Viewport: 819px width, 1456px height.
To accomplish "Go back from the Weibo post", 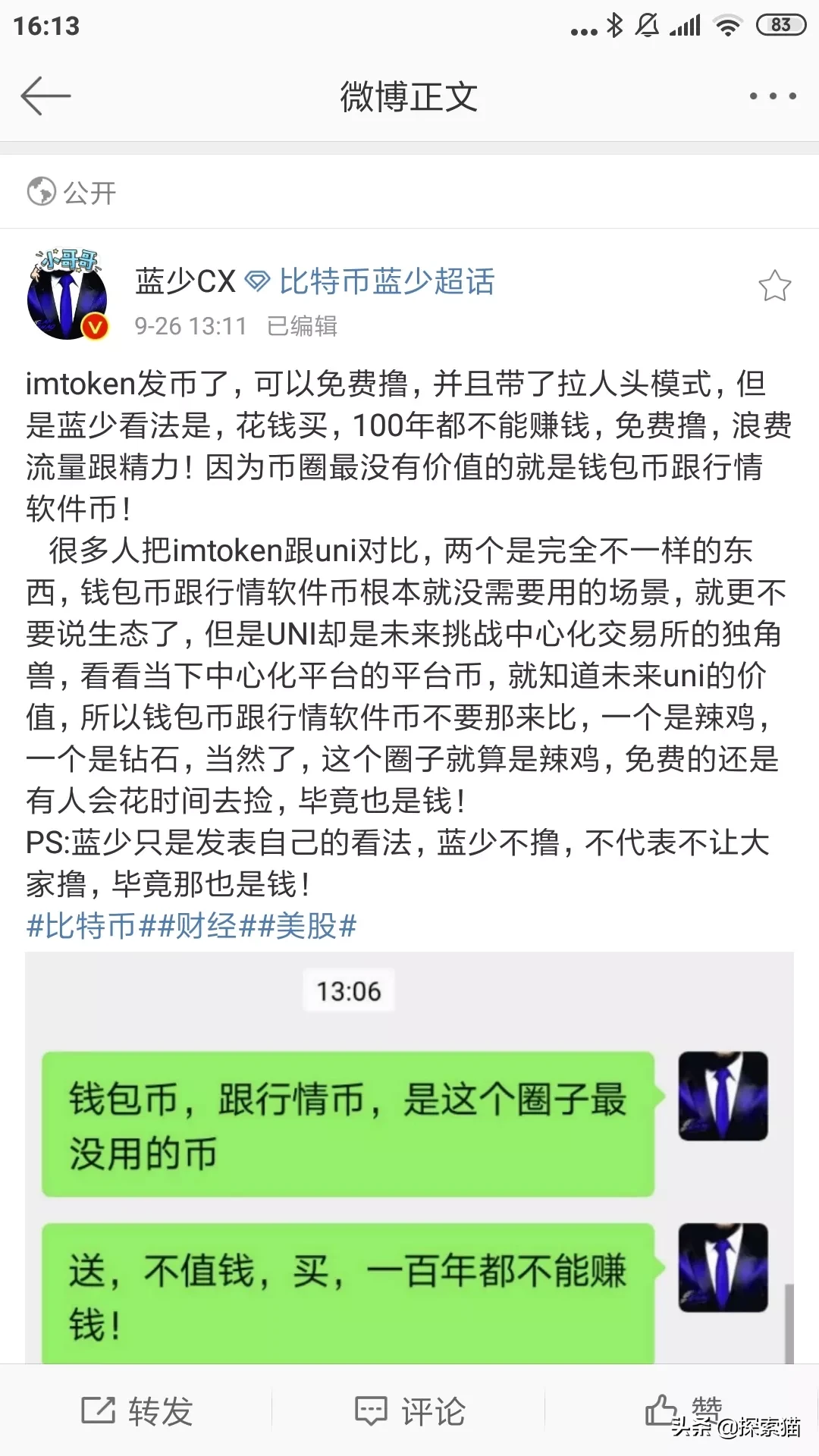I will pos(45,96).
